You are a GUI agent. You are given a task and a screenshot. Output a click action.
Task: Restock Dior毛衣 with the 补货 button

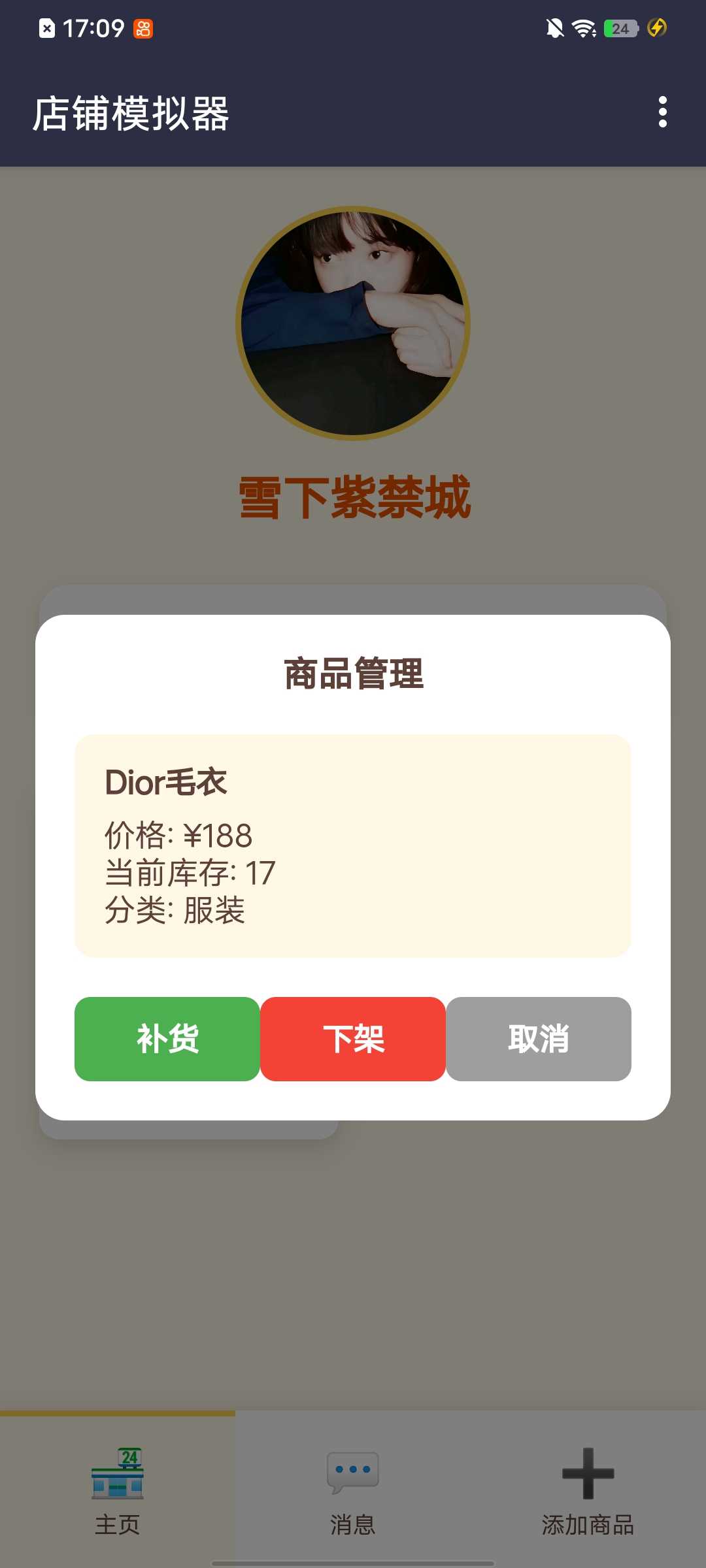pos(167,1039)
